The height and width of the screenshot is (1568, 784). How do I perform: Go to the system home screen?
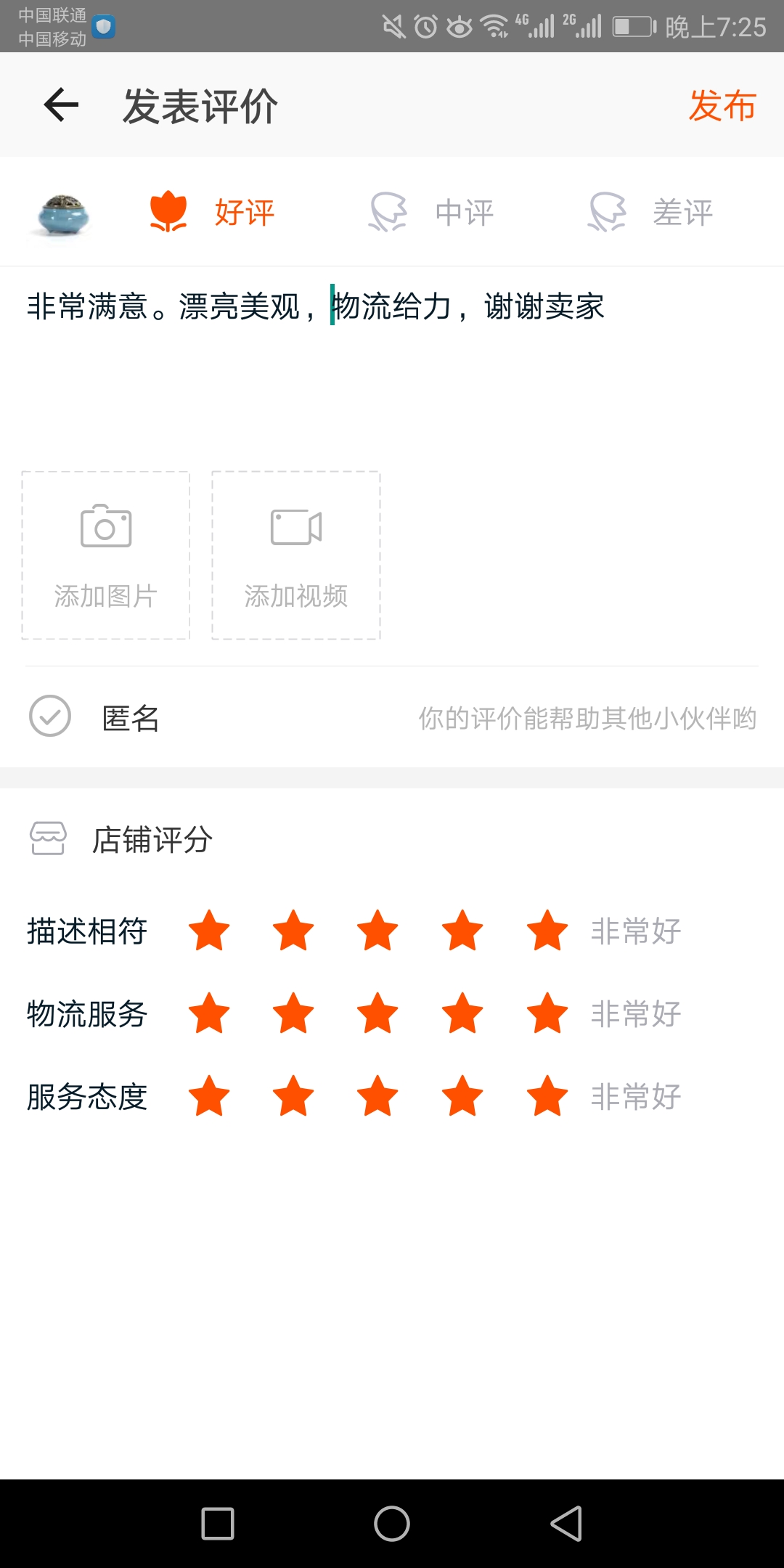coord(392,1523)
